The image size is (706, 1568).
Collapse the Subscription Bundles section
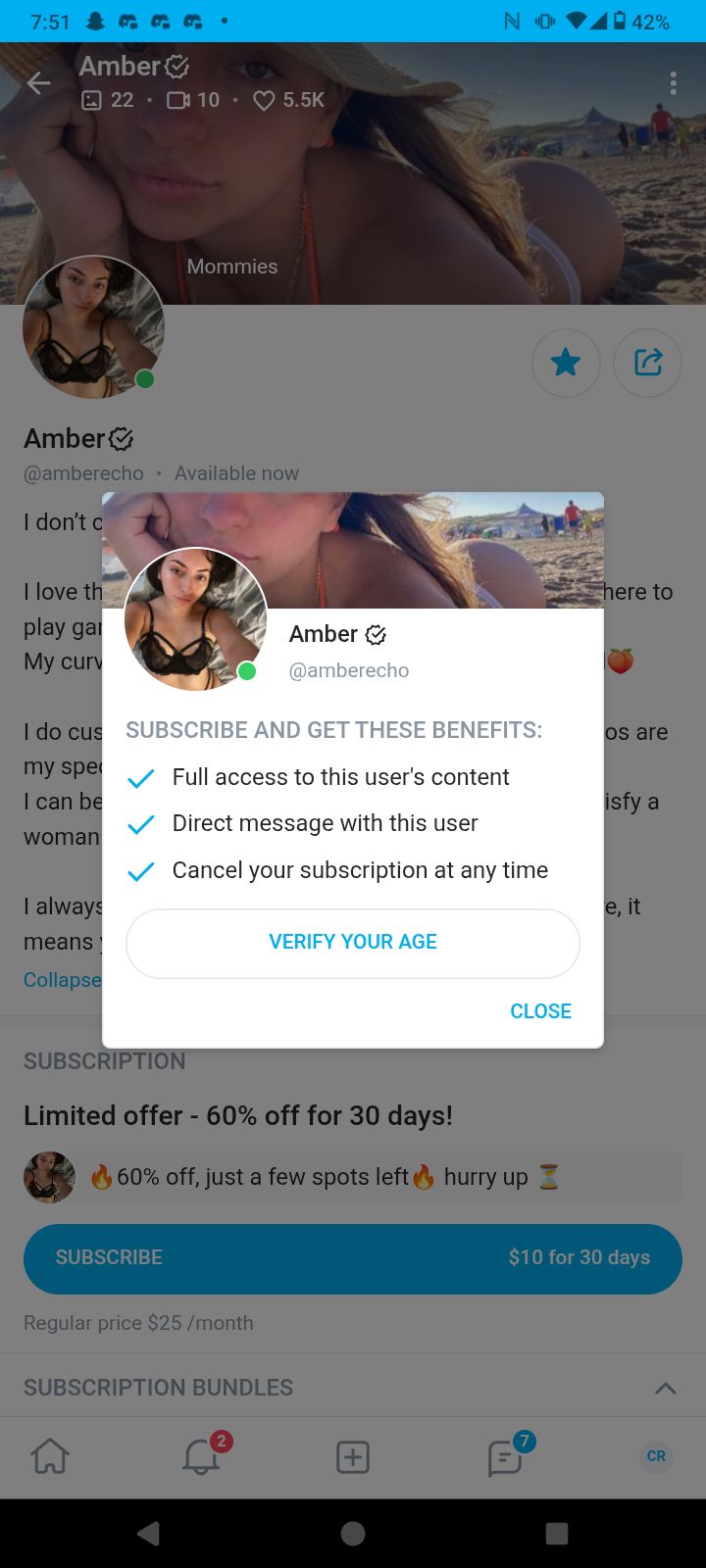(x=665, y=1388)
